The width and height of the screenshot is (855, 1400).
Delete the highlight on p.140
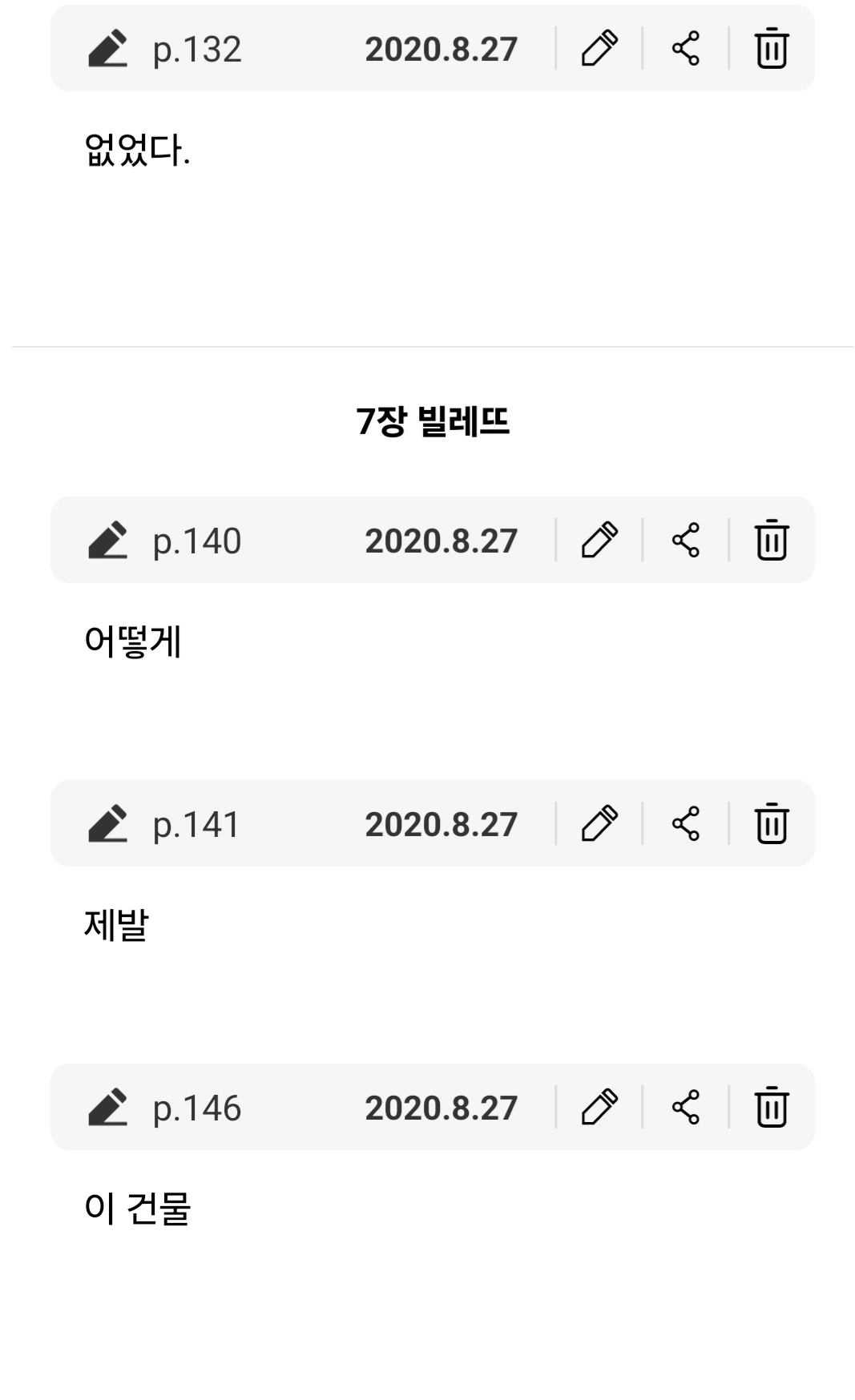pyautogui.click(x=771, y=540)
